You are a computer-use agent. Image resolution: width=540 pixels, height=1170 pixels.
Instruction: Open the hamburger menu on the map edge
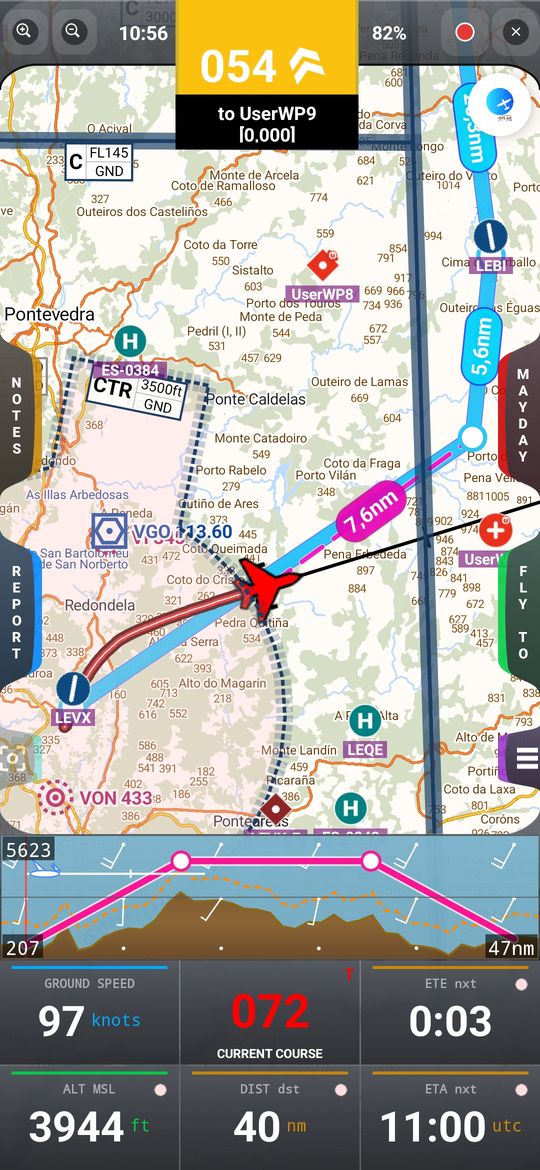pos(524,758)
